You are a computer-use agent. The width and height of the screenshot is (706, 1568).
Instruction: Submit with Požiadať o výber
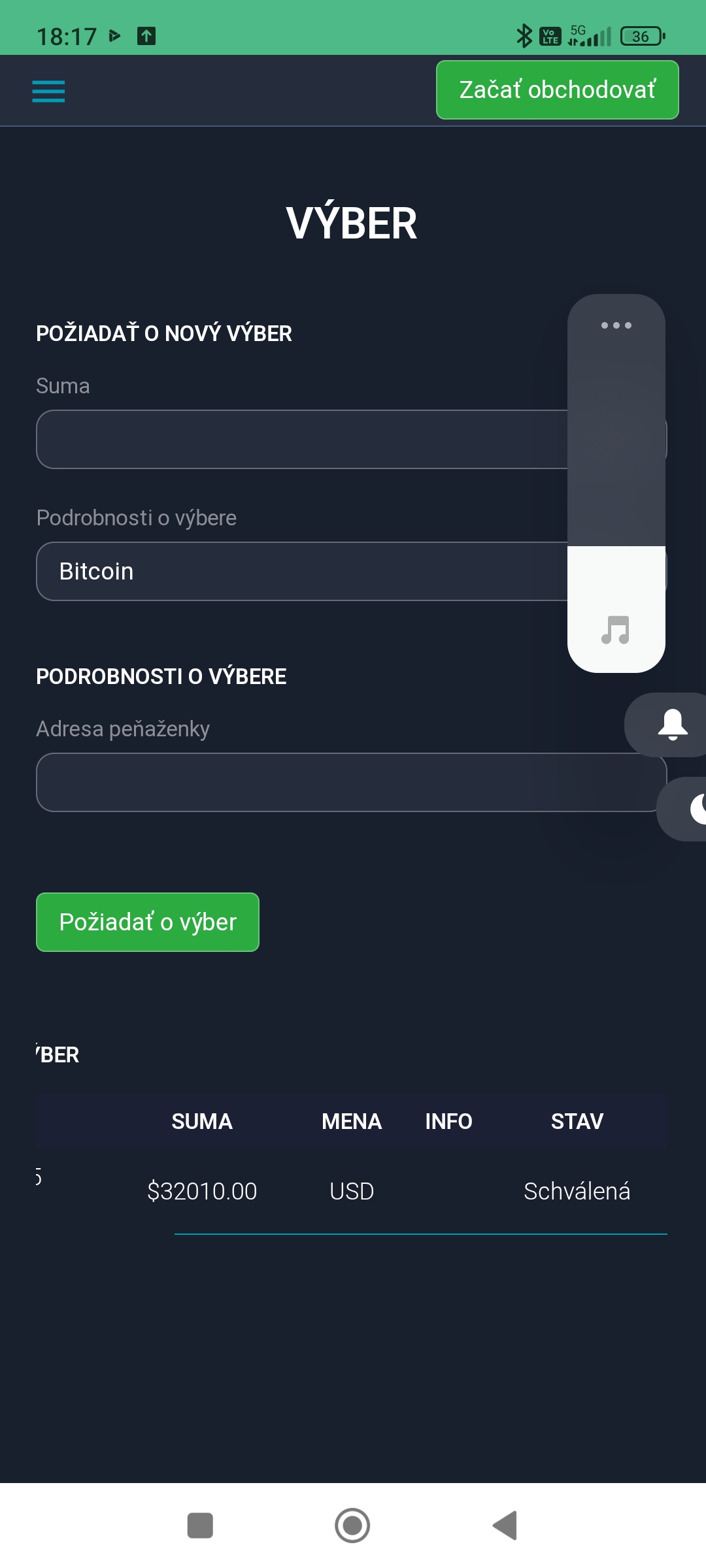point(148,922)
